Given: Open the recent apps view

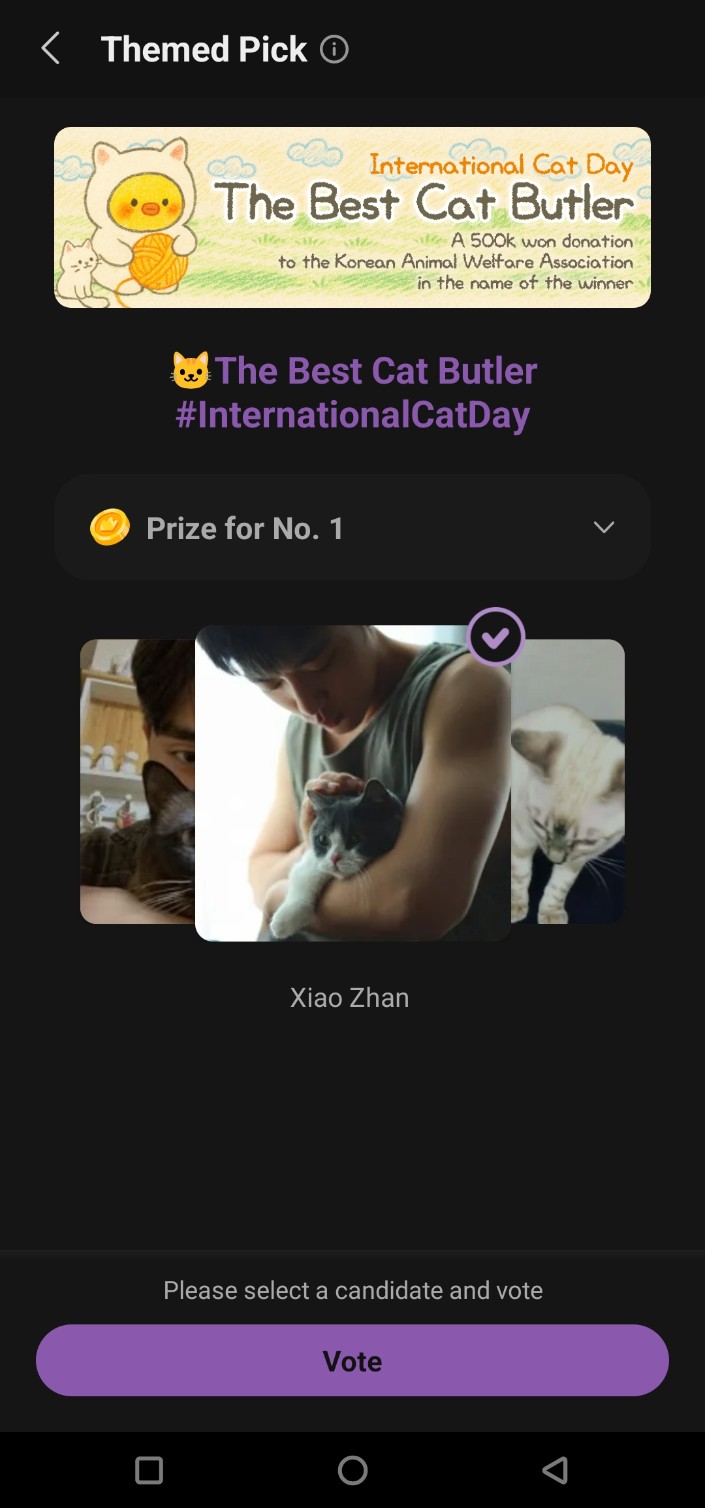Looking at the screenshot, I should click(149, 1469).
